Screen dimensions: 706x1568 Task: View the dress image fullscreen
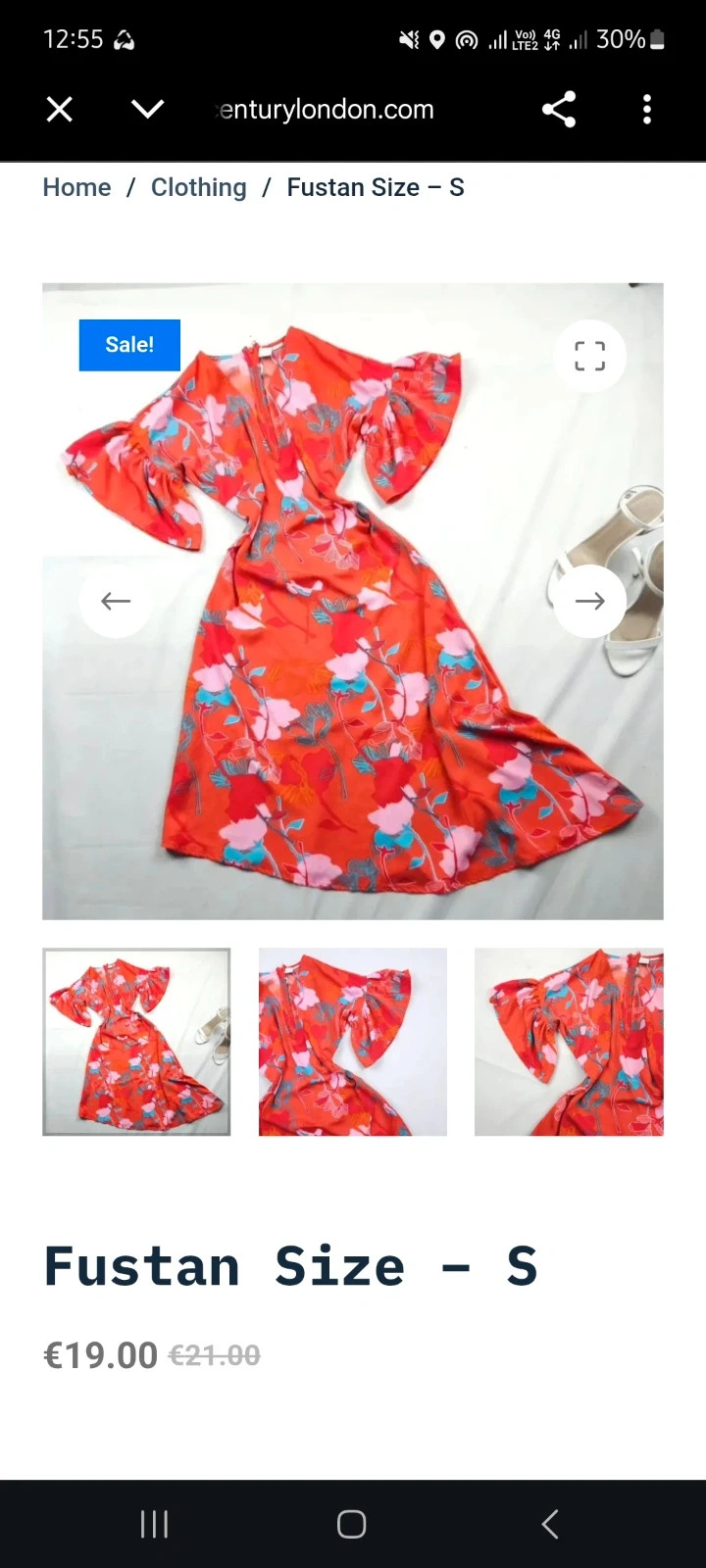point(589,356)
